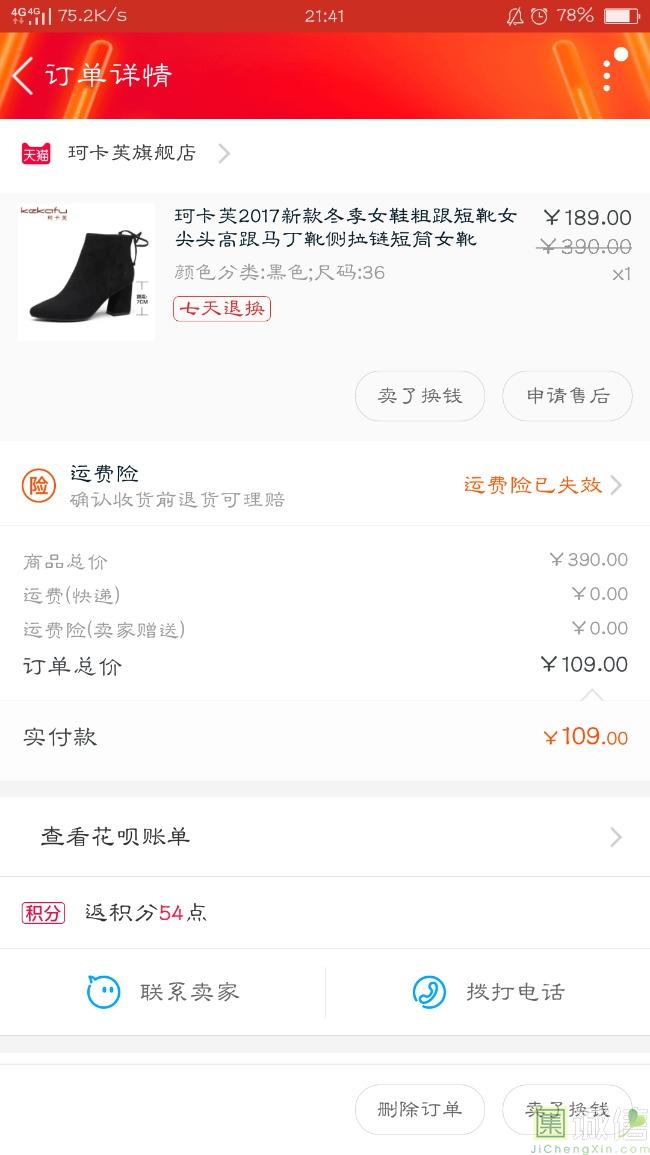Open the black ankle boot product thumbnail
This screenshot has width=650, height=1155.
point(87,272)
